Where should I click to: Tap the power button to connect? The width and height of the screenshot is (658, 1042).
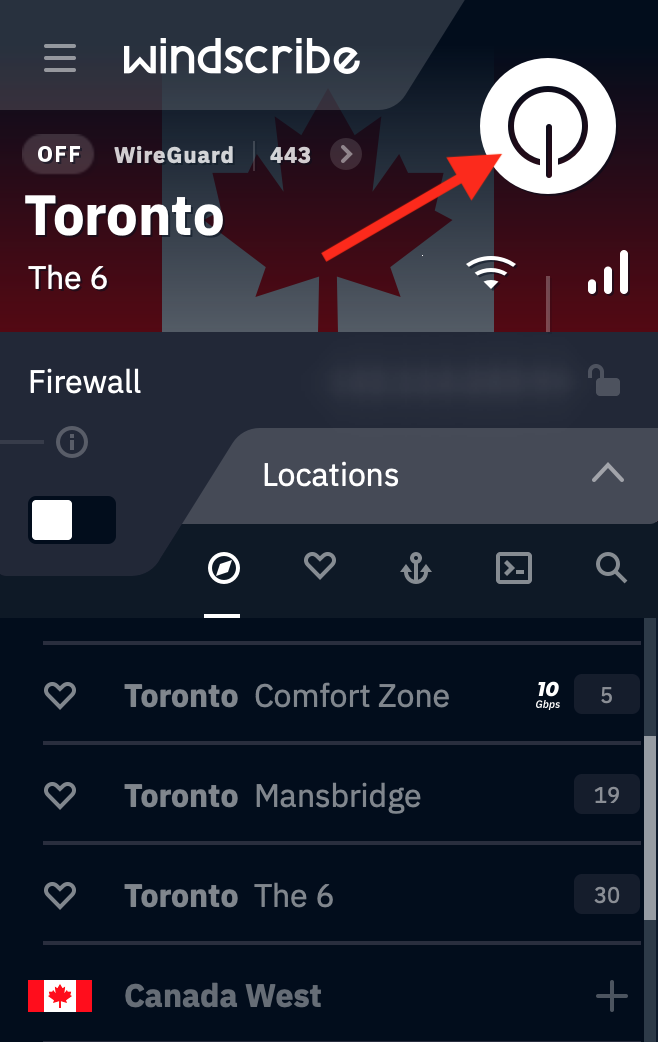[x=547, y=127]
